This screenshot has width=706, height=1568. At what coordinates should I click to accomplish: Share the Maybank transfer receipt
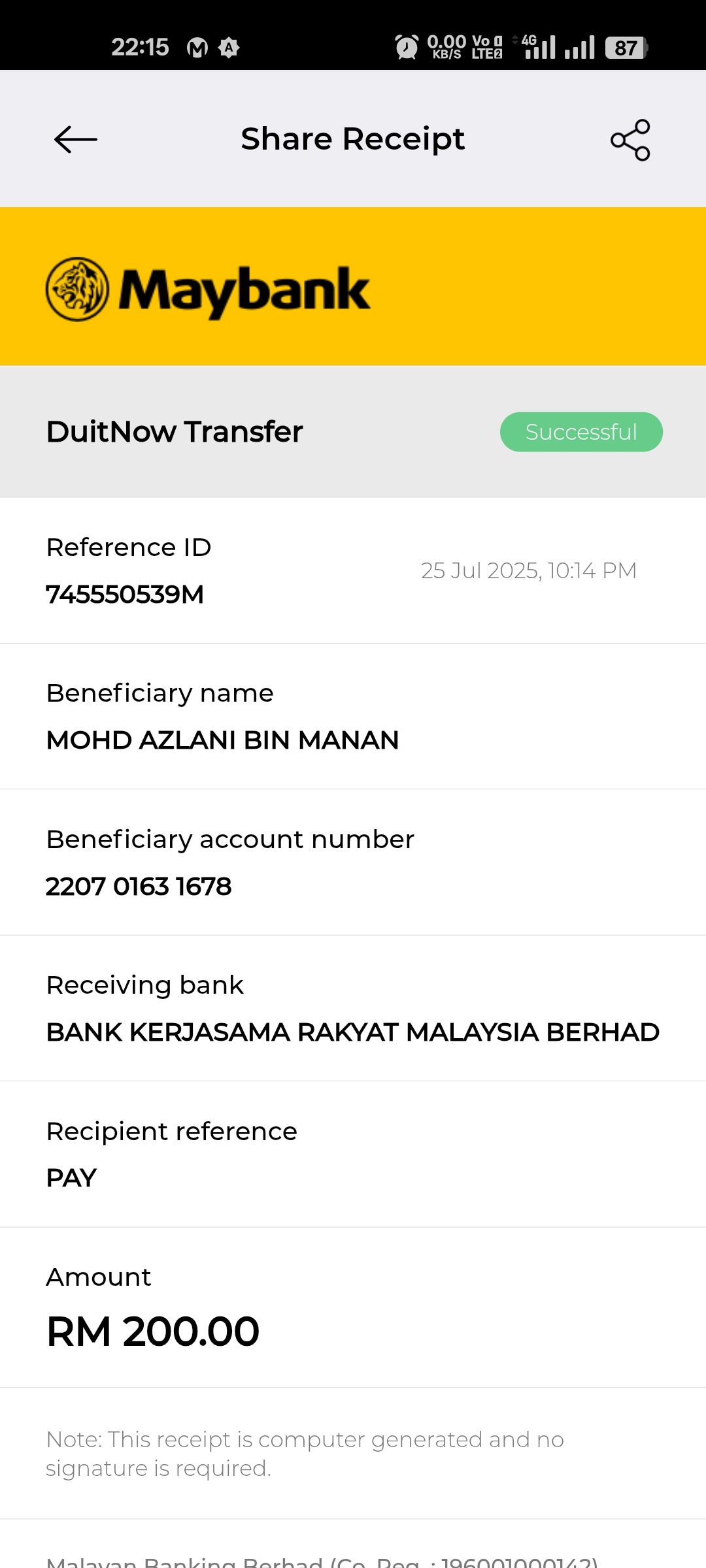[x=630, y=140]
